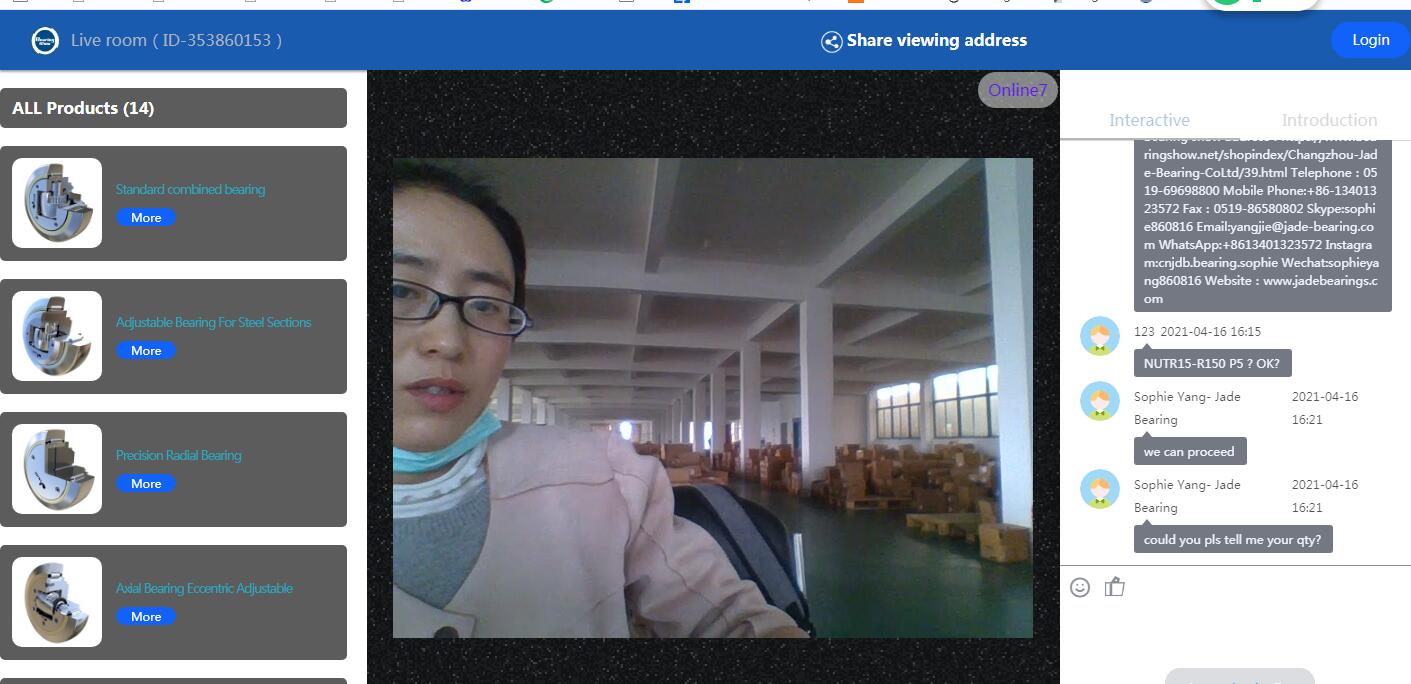Open Standard combined bearing product image
The image size is (1411, 684).
(x=57, y=203)
